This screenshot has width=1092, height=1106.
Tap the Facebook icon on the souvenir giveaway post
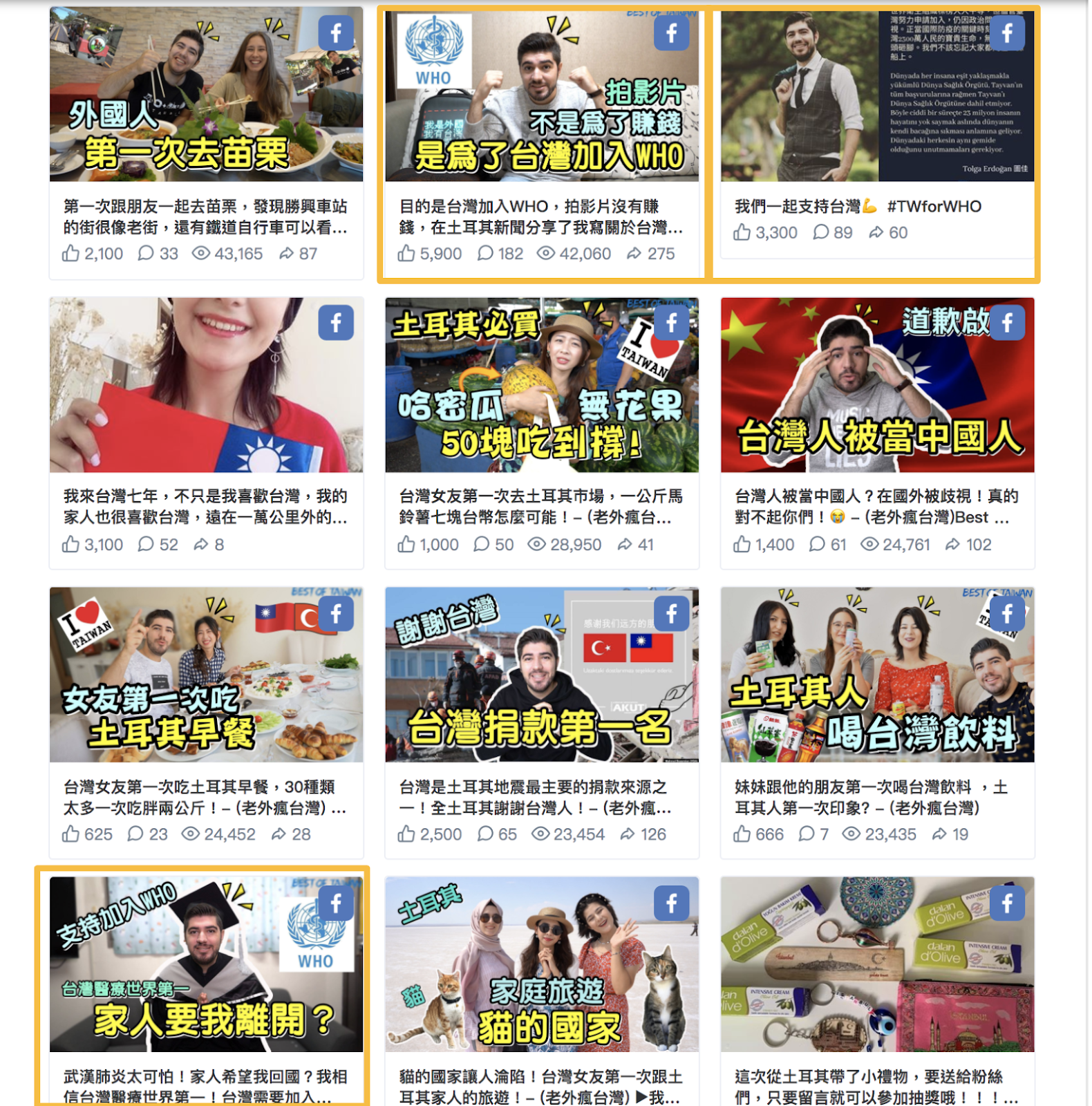click(x=1007, y=903)
